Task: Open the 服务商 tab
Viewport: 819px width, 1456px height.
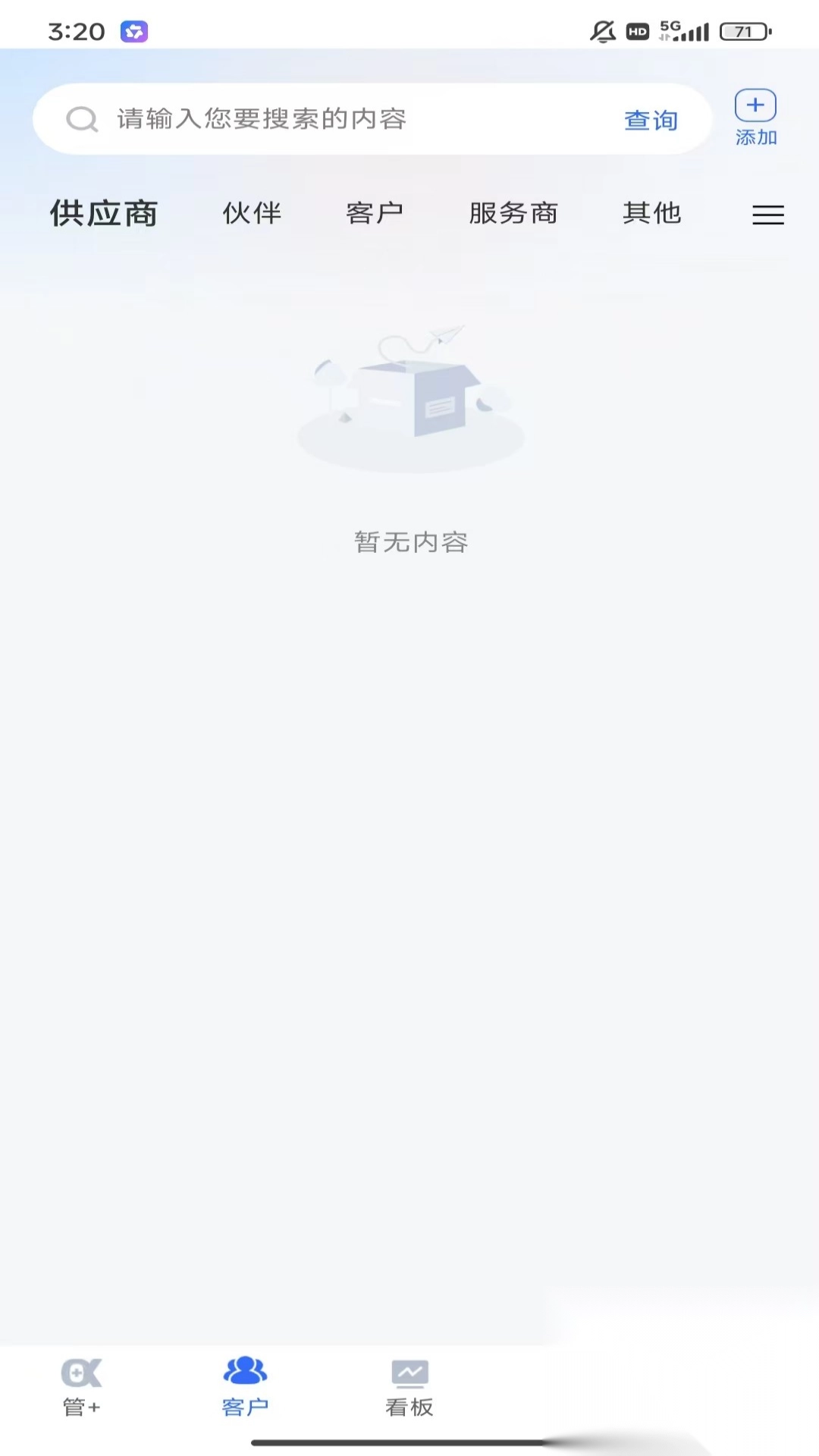Action: point(513,213)
